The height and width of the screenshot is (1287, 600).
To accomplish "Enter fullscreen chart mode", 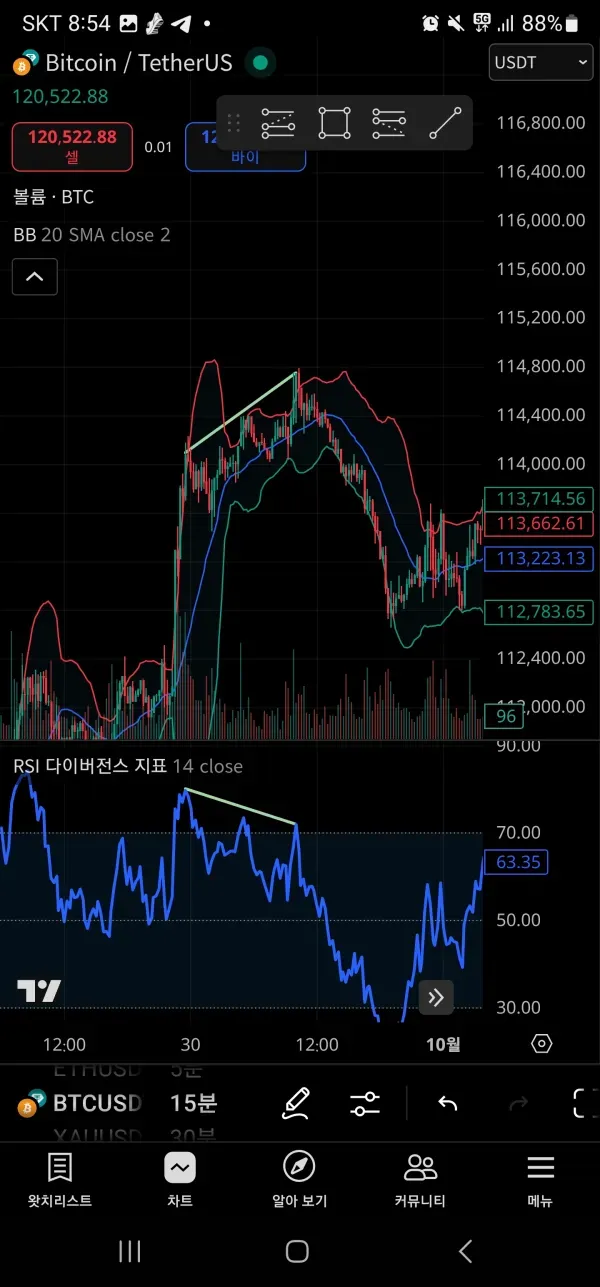I will (x=584, y=1103).
